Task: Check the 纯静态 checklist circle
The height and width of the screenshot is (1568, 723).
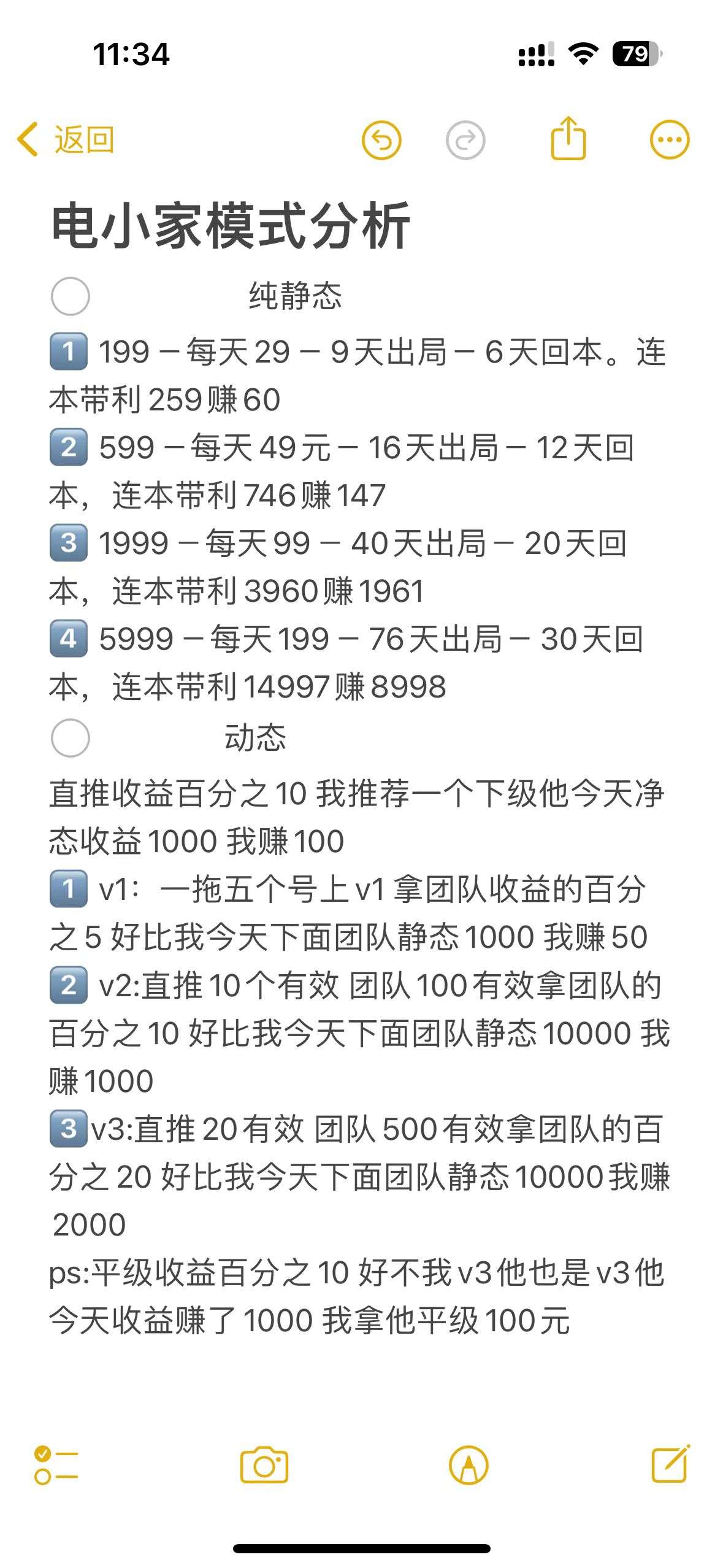Action: tap(71, 296)
